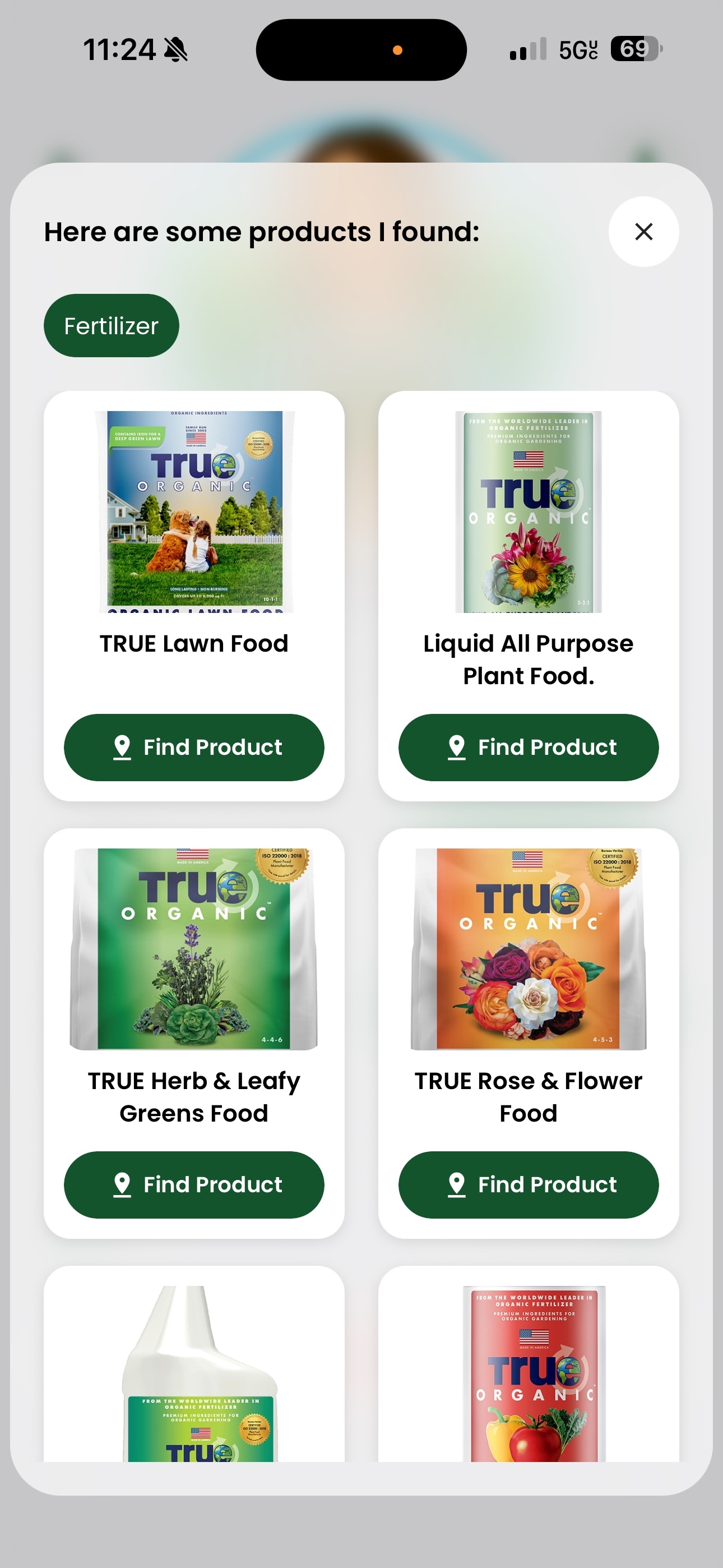The image size is (723, 1568).
Task: Open the 'Here are some products I found' header
Action: coord(262,232)
